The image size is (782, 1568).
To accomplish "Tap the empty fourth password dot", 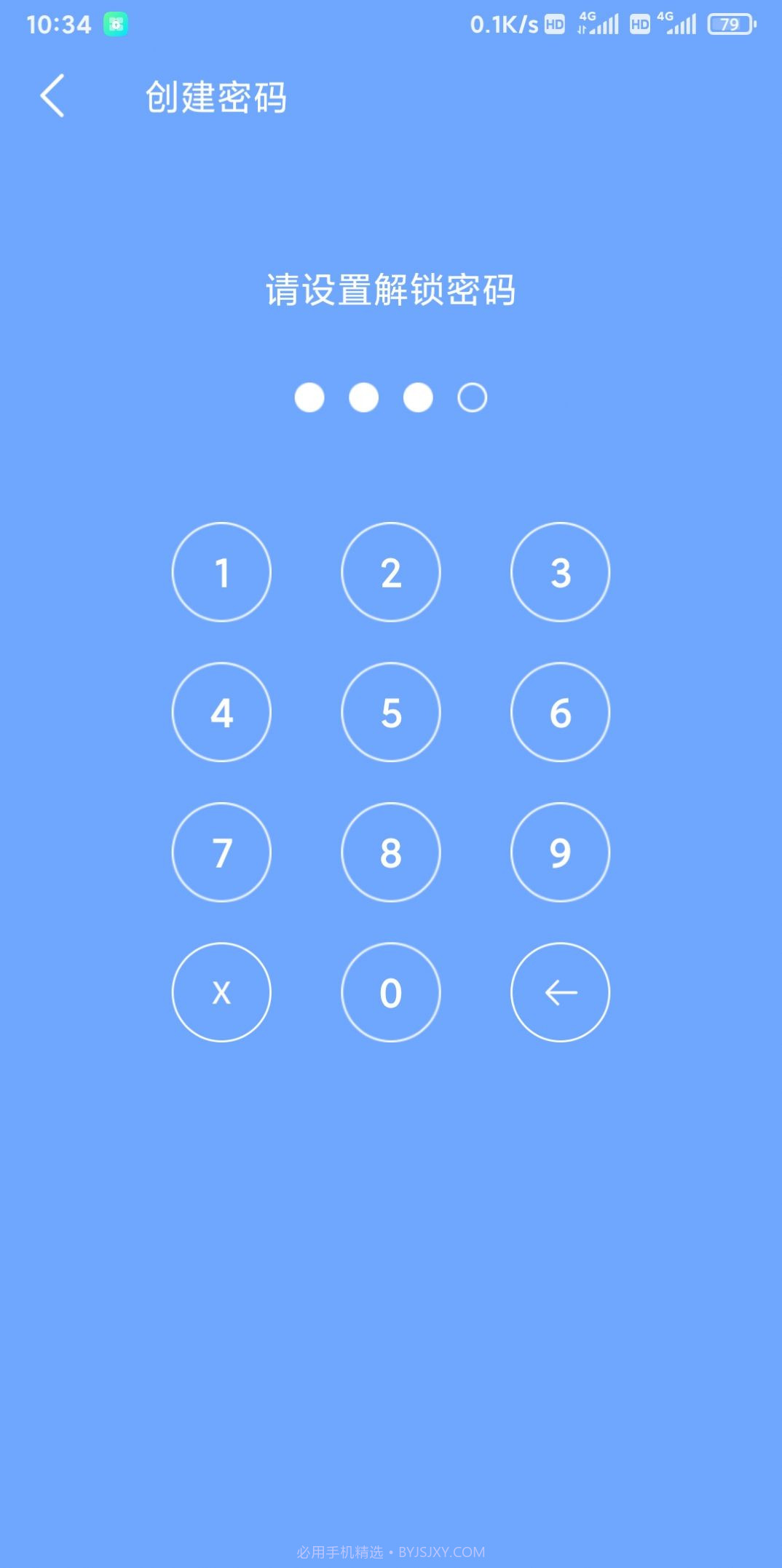I will tap(472, 397).
